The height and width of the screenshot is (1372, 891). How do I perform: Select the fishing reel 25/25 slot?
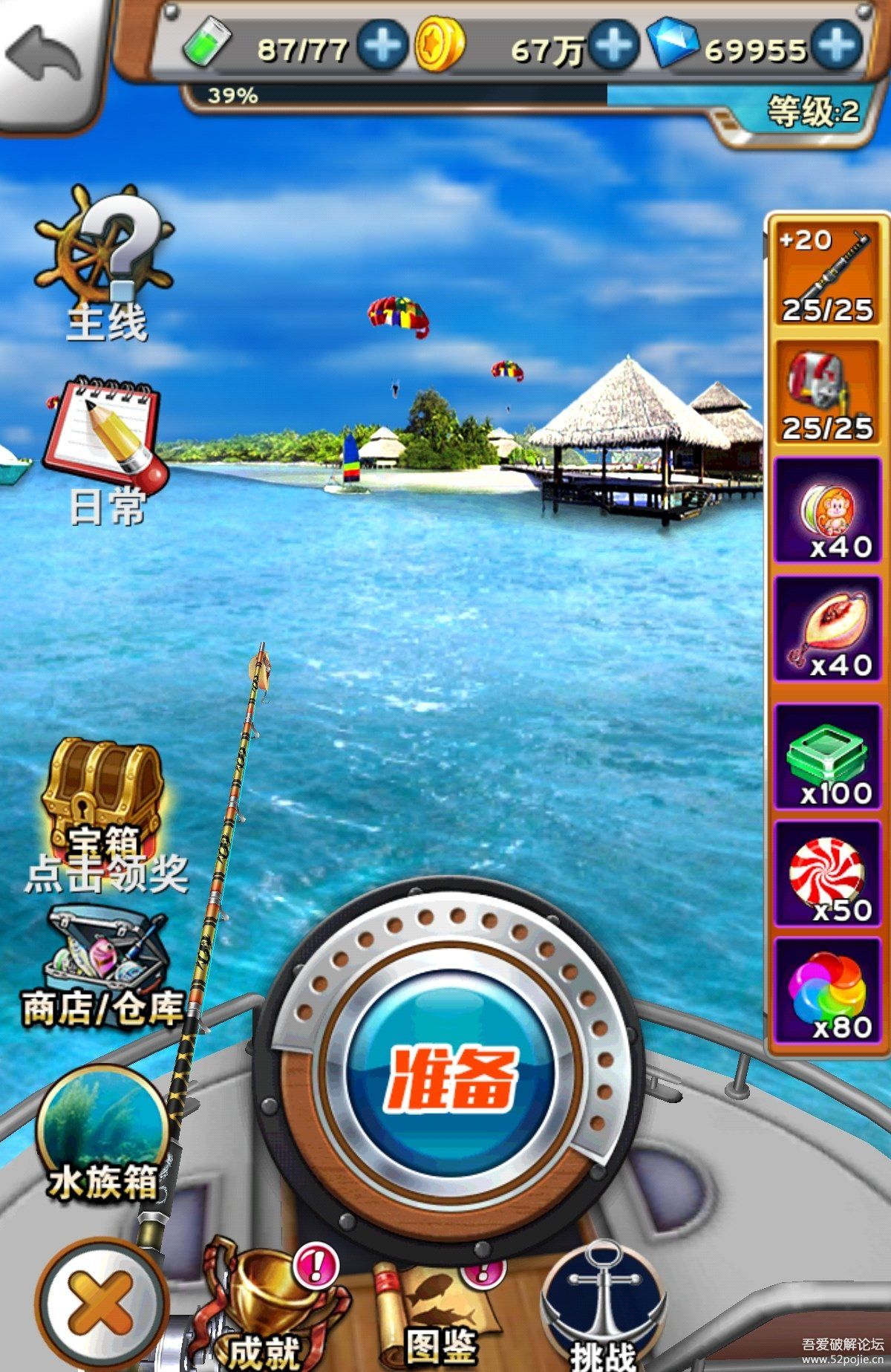[827, 392]
